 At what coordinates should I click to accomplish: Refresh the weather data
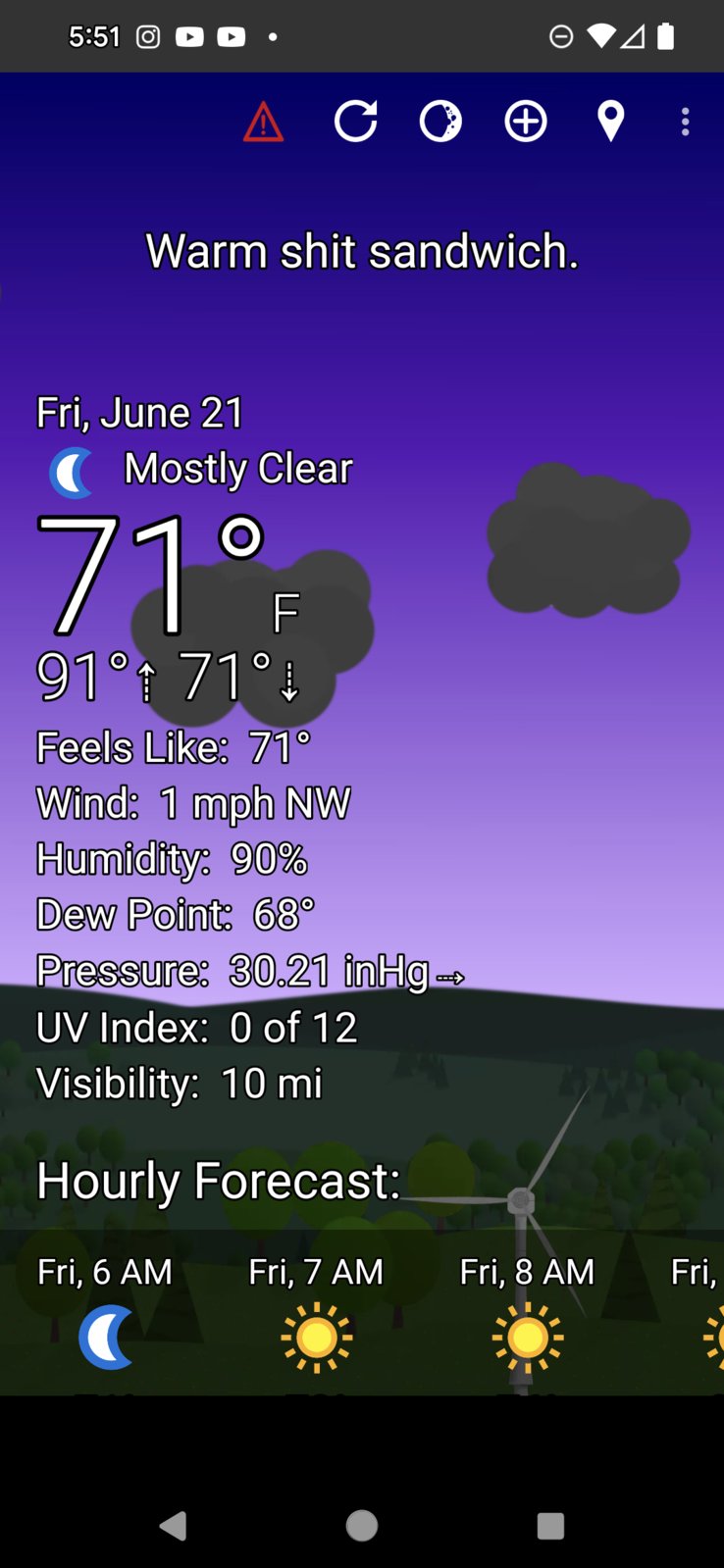[355, 123]
